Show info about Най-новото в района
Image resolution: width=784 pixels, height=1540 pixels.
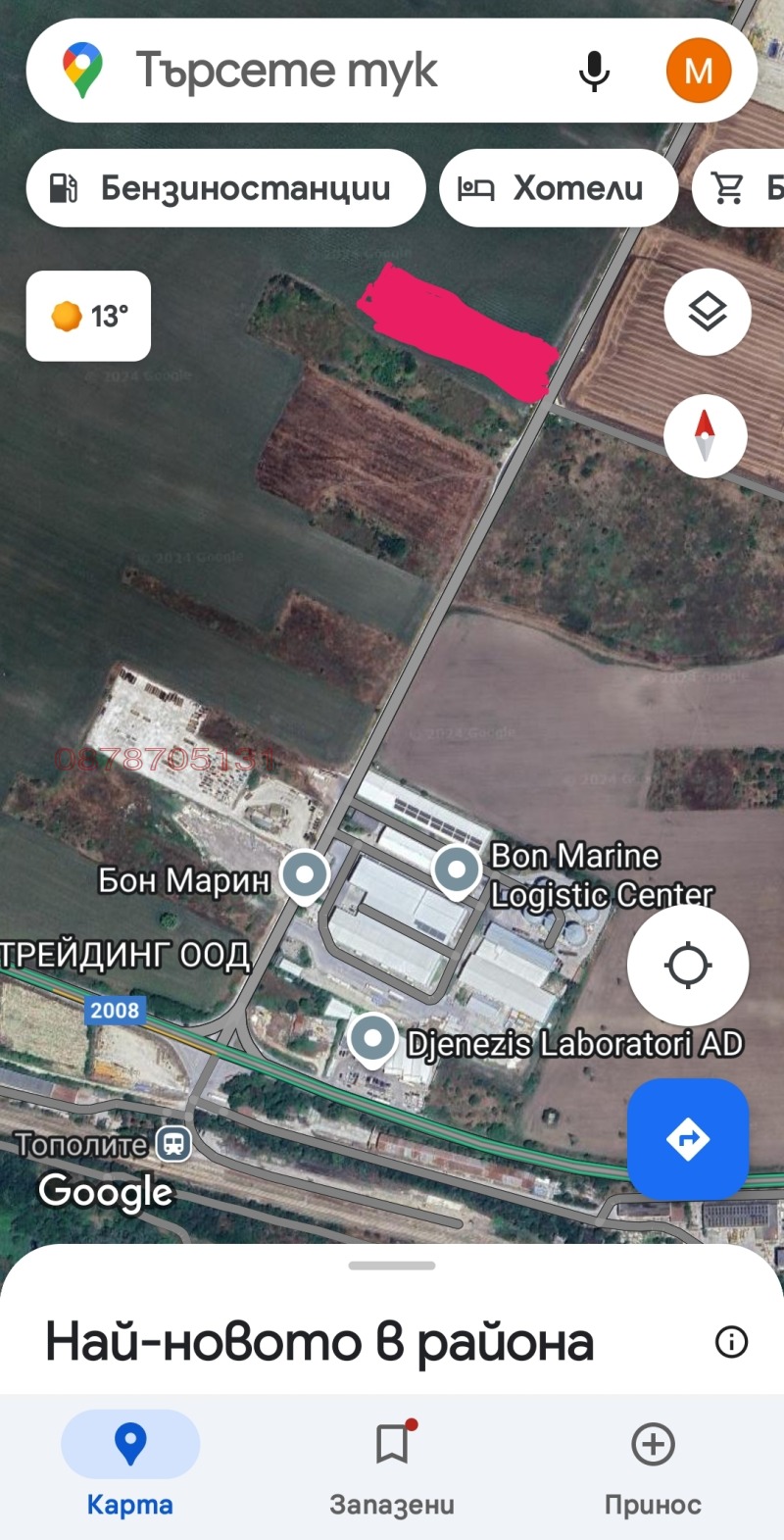(x=731, y=1342)
